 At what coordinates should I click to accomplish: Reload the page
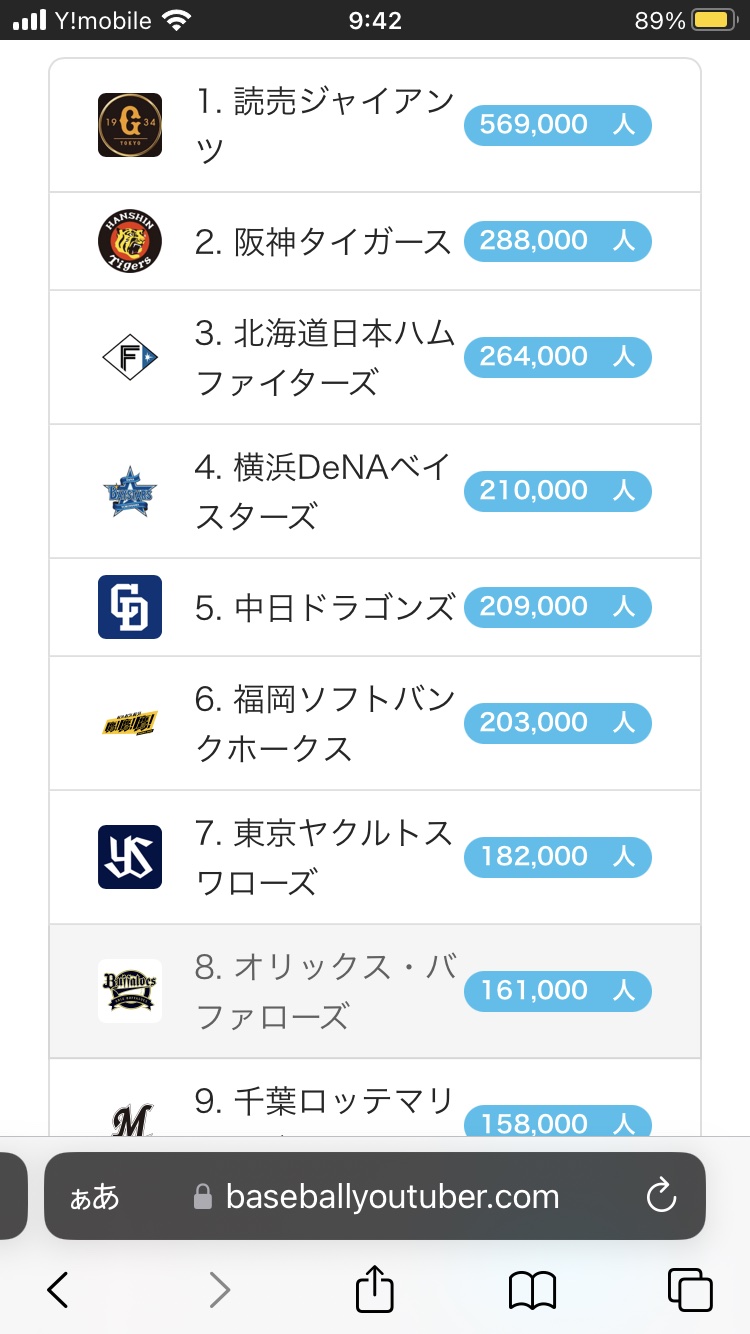coord(662,1196)
